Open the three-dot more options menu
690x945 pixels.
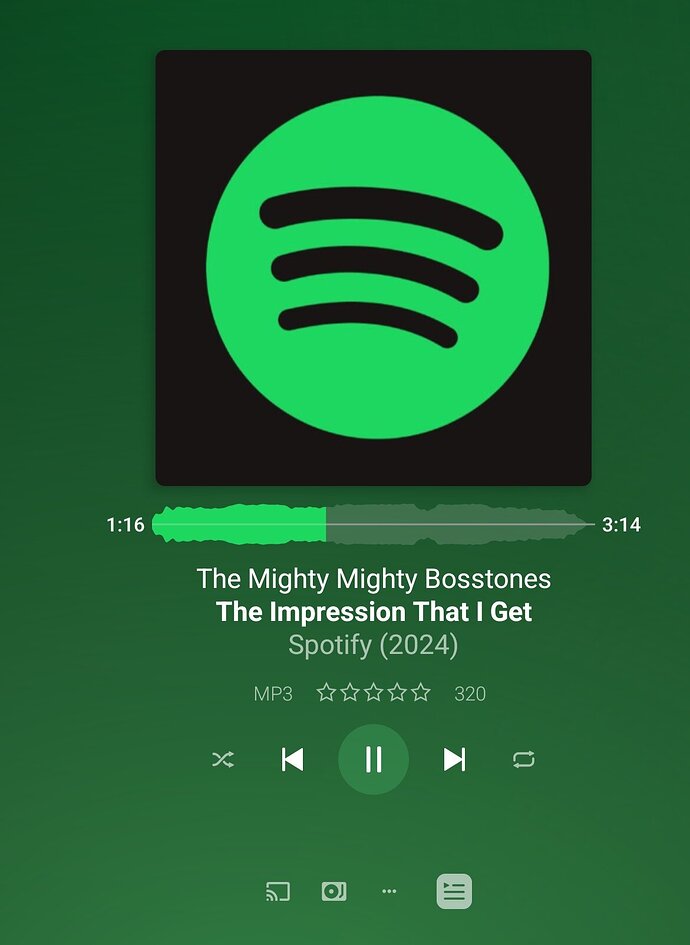click(390, 891)
